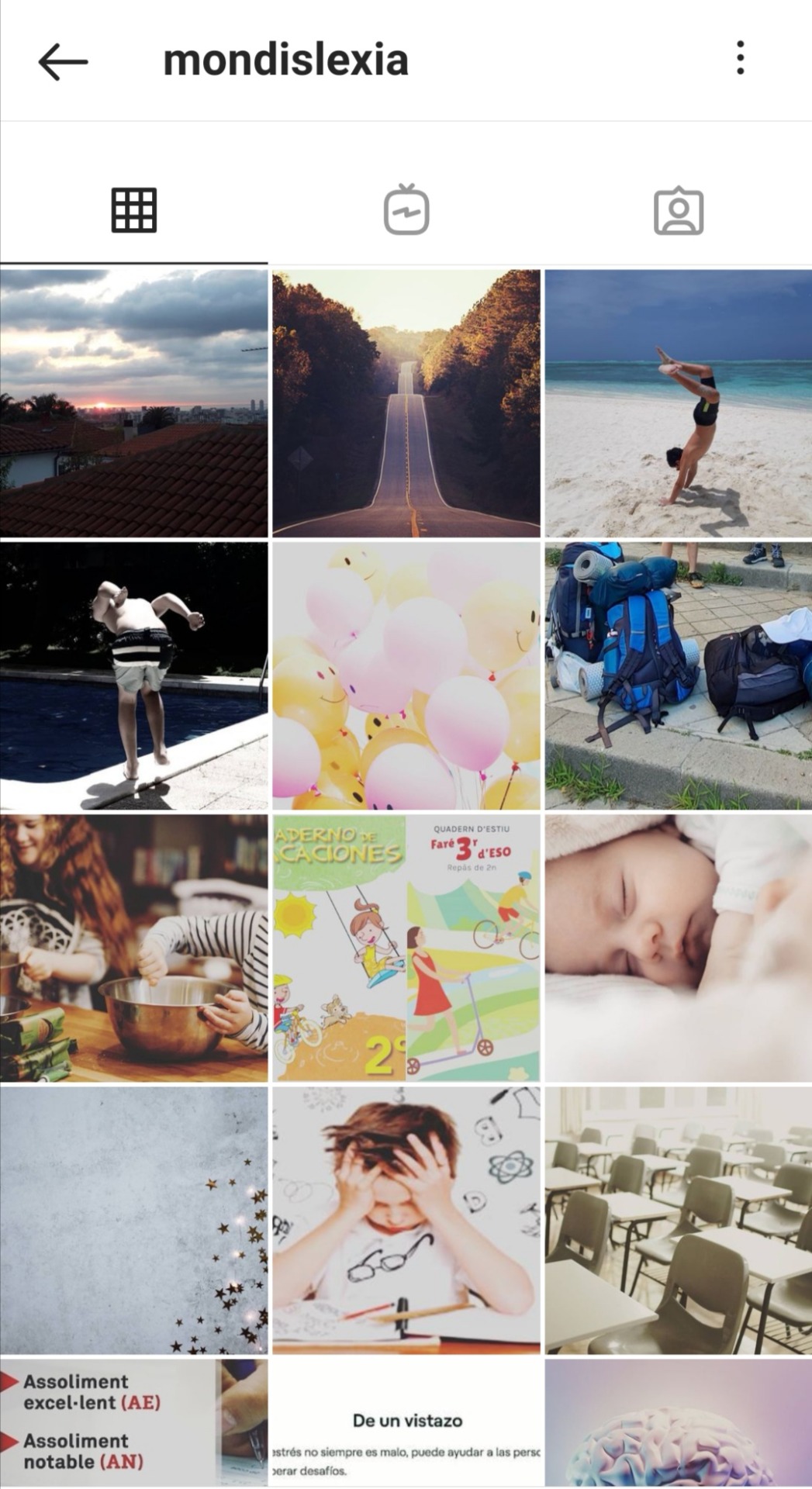Open the brain illustration post
812x1489 pixels.
point(679,1423)
